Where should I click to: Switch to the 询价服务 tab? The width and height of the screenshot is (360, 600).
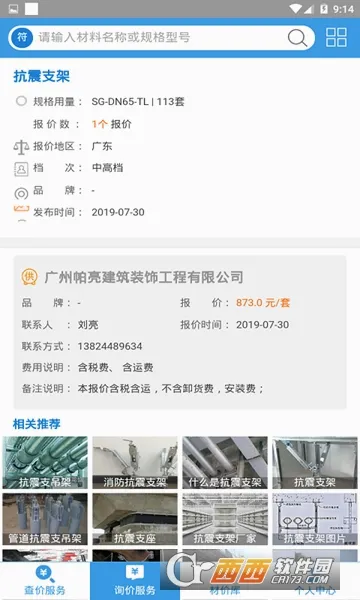(x=135, y=581)
